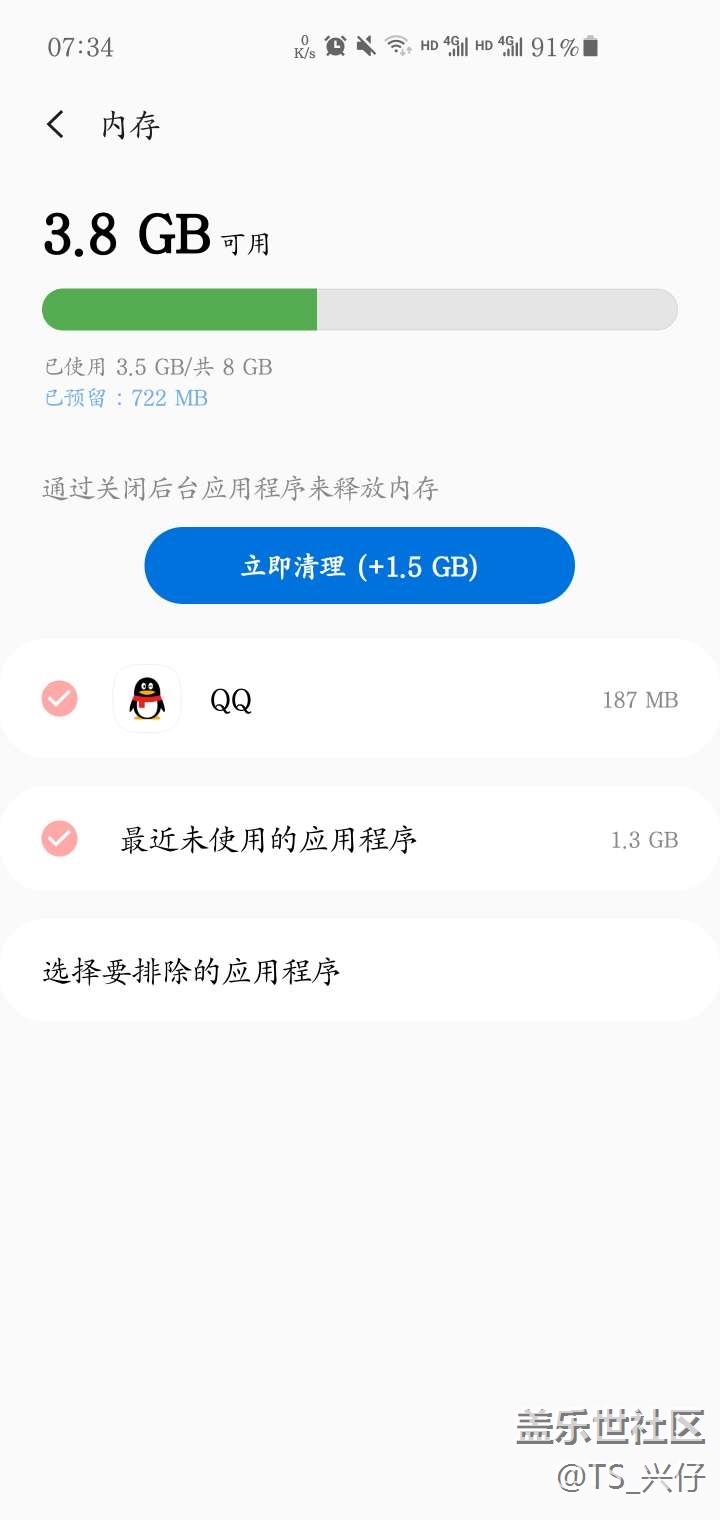The image size is (720, 1520).
Task: Uncheck 最近未使用的应用程序 checkbox
Action: (x=60, y=838)
